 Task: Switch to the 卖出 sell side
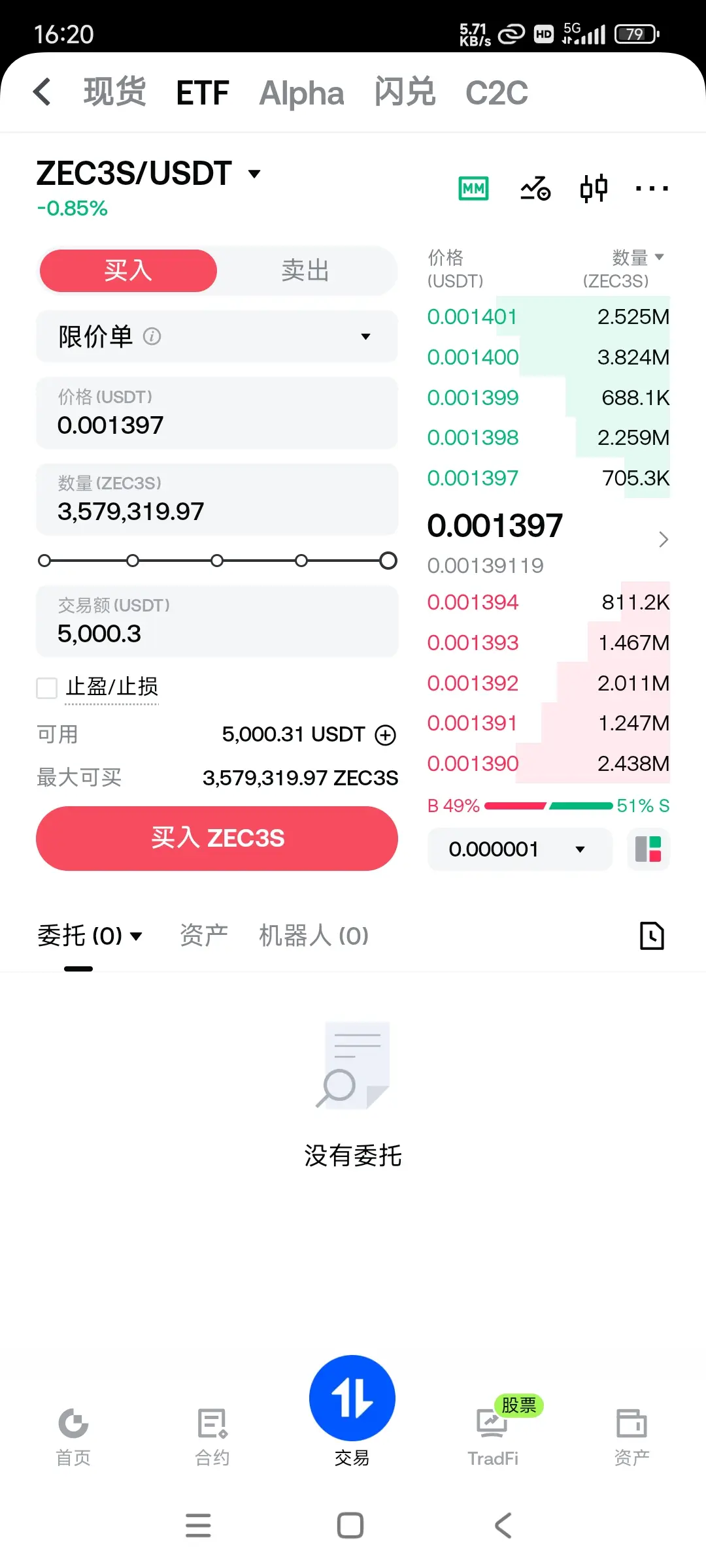305,270
